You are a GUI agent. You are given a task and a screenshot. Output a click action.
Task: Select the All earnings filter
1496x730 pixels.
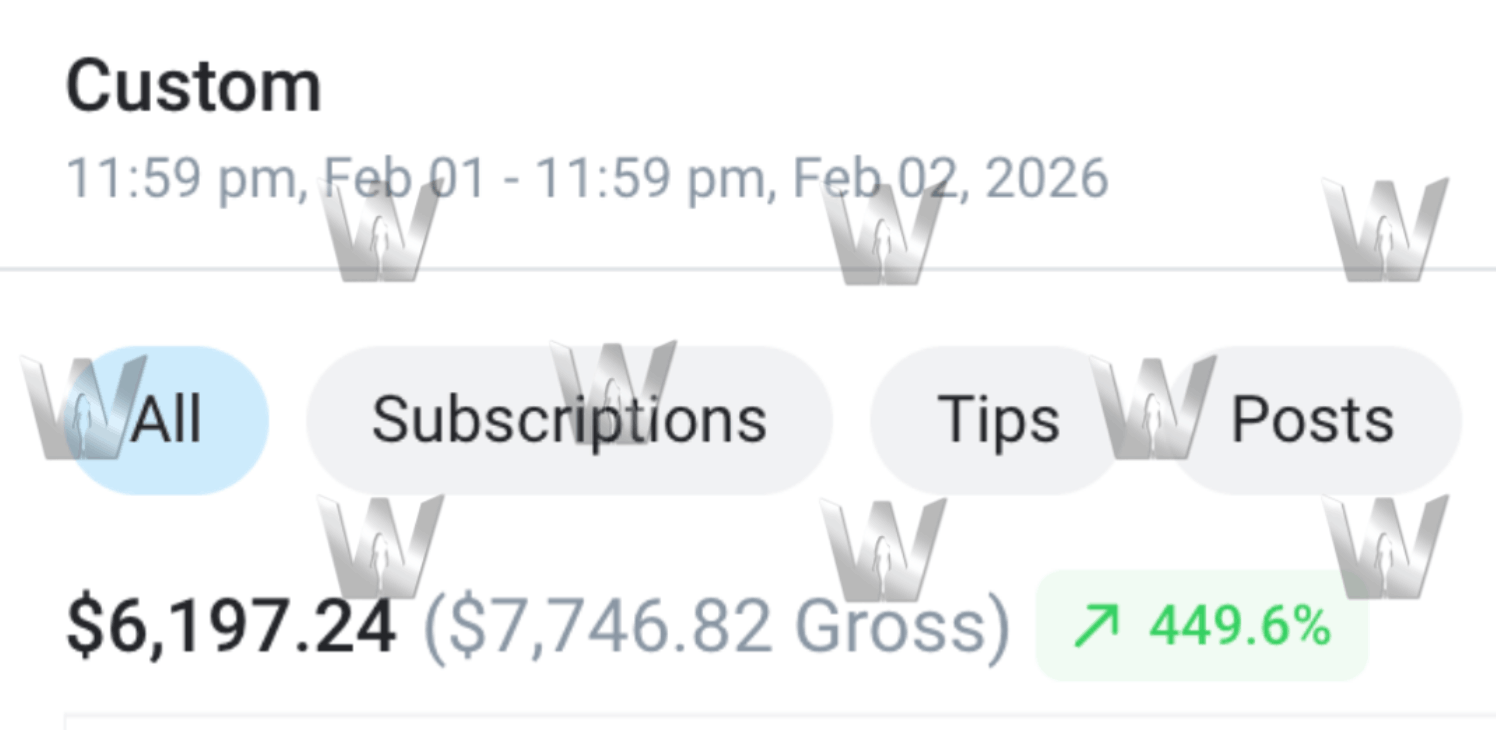167,419
